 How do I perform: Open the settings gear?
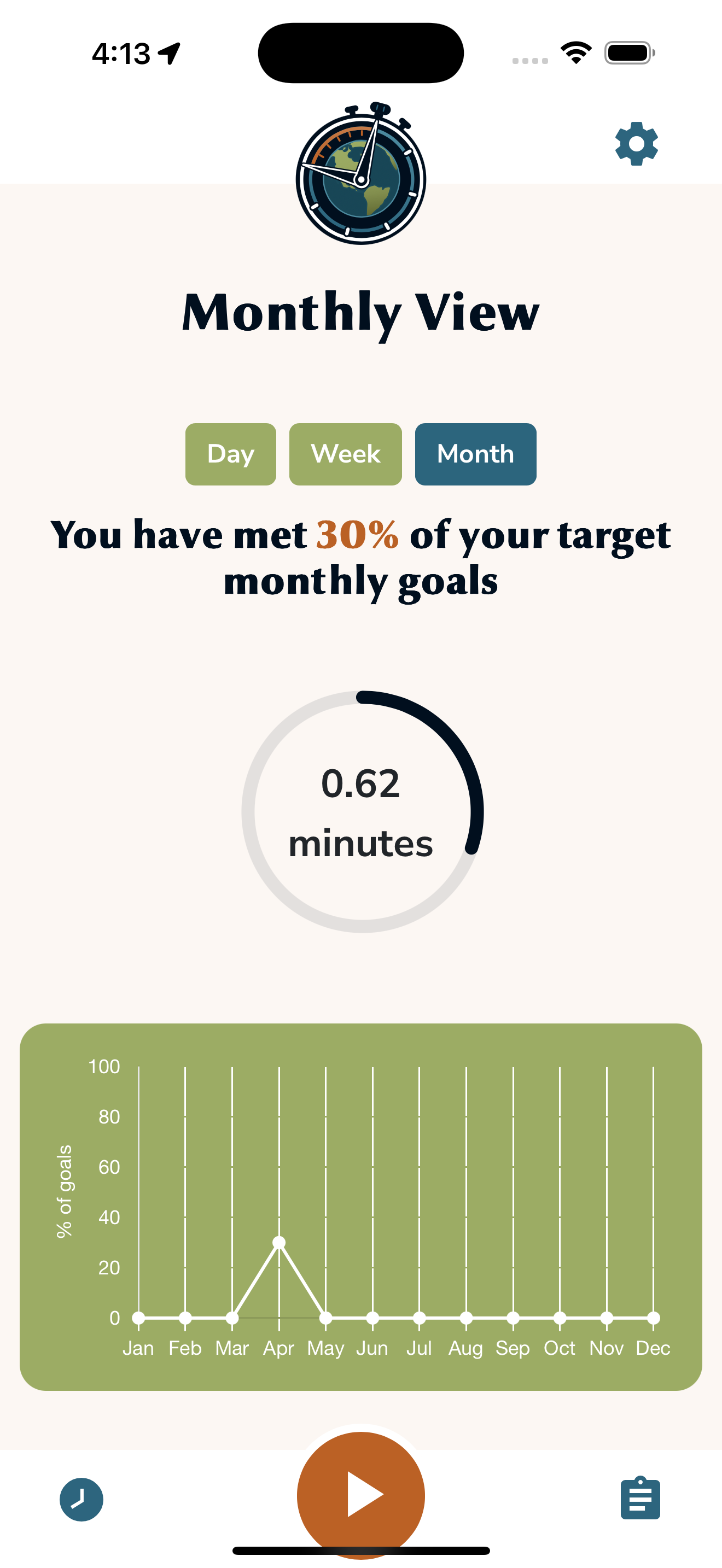click(636, 144)
